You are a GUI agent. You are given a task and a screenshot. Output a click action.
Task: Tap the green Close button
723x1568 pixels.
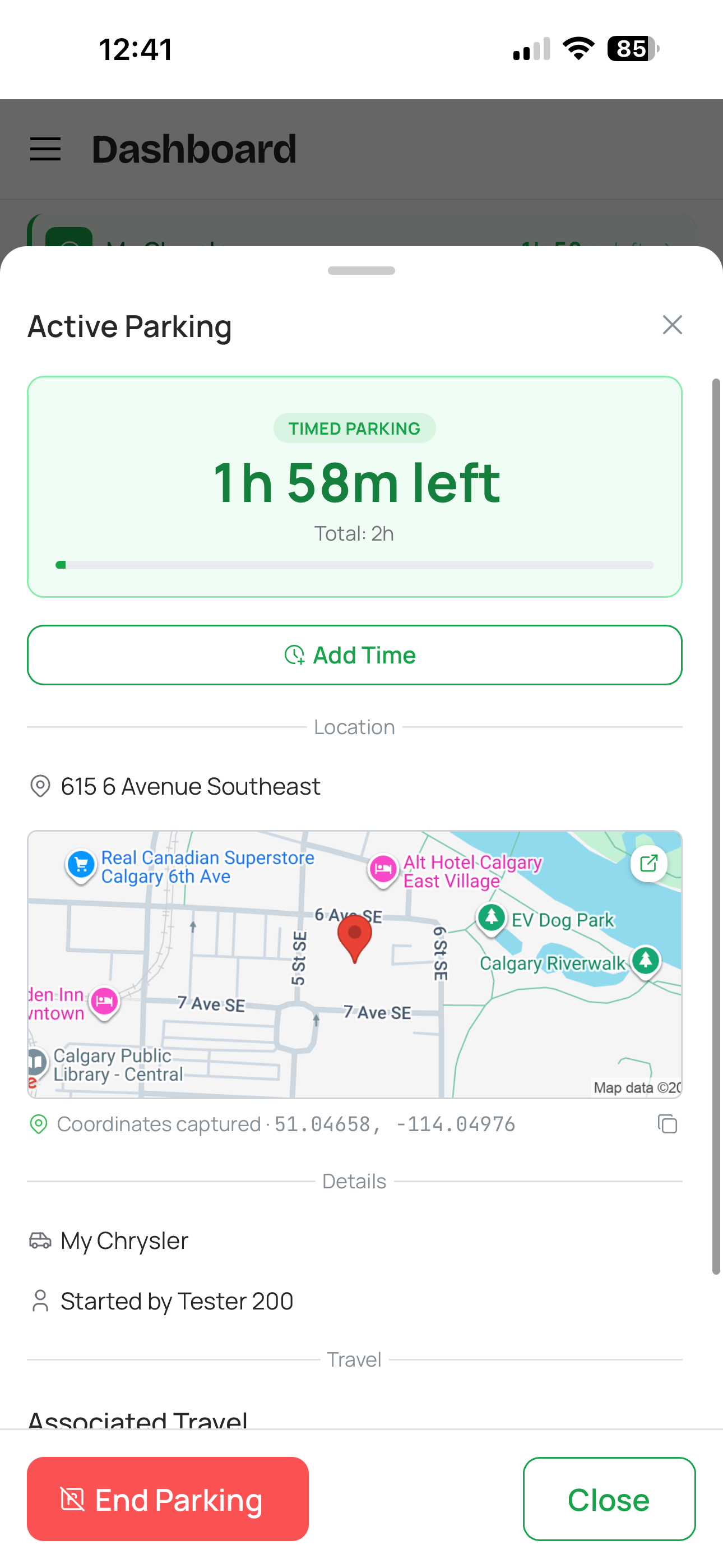pos(609,1498)
